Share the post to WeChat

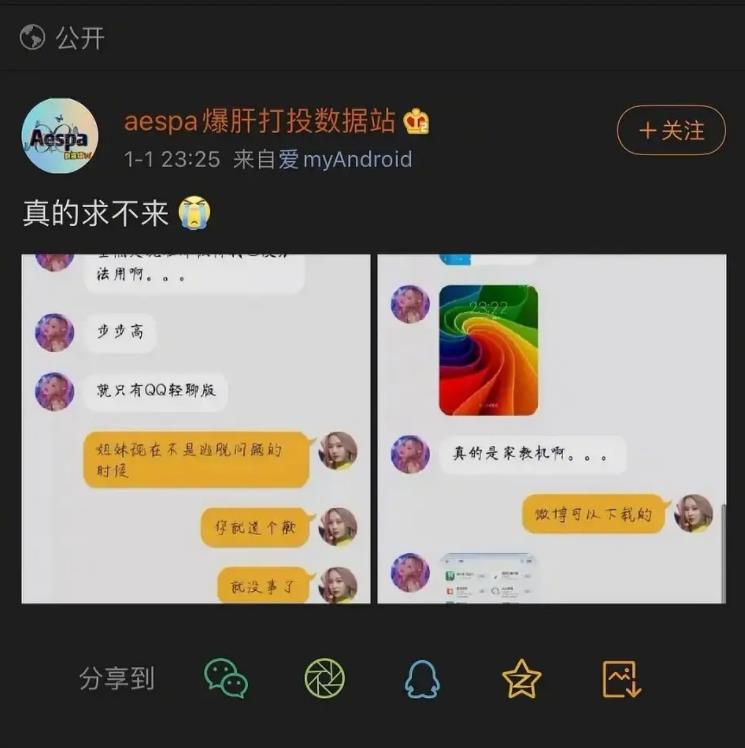[226, 679]
